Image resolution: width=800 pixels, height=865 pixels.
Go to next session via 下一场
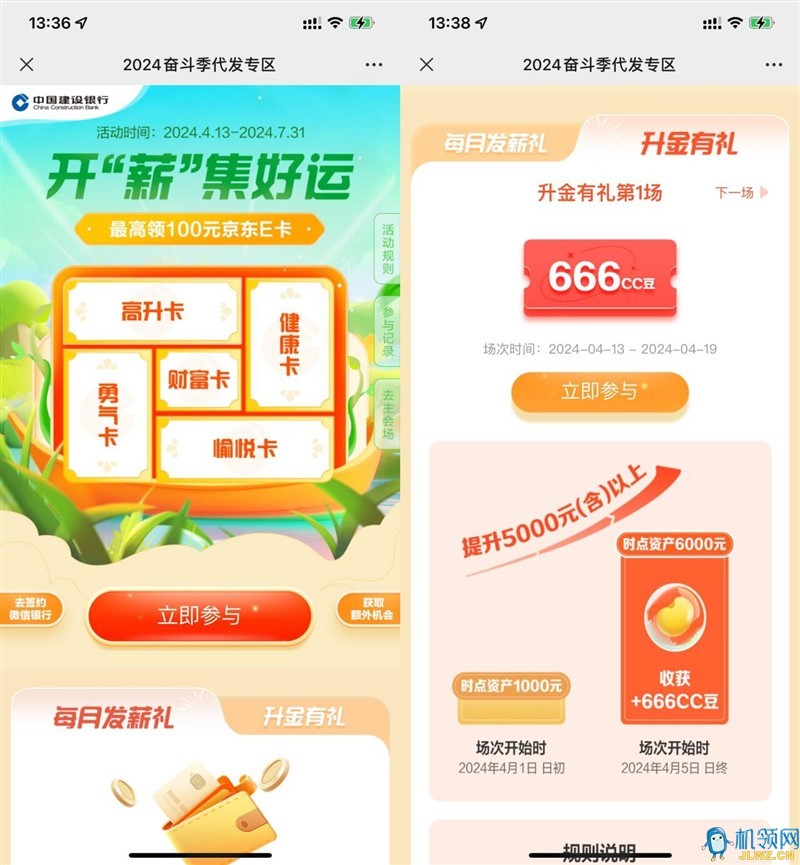[x=741, y=193]
